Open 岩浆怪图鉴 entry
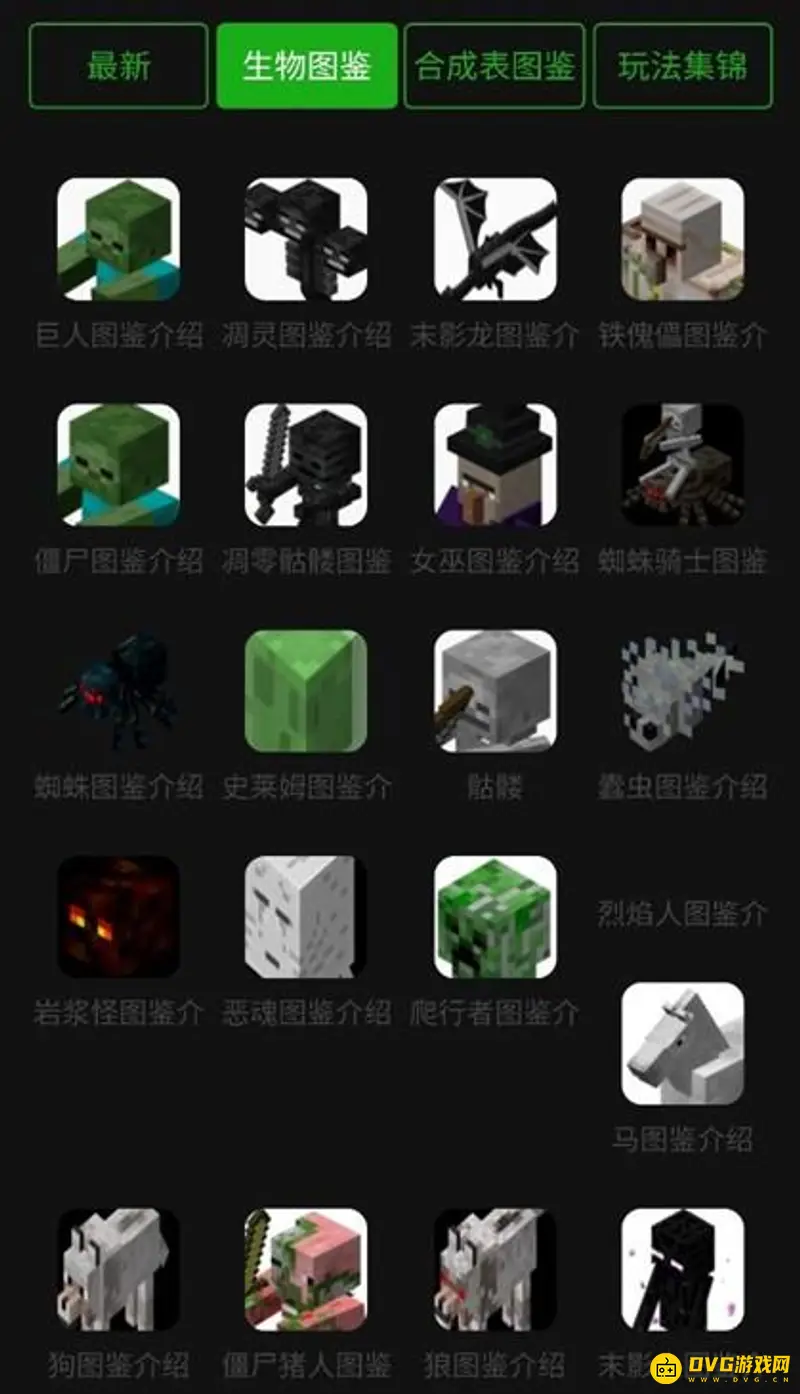This screenshot has width=800, height=1394. (x=118, y=917)
